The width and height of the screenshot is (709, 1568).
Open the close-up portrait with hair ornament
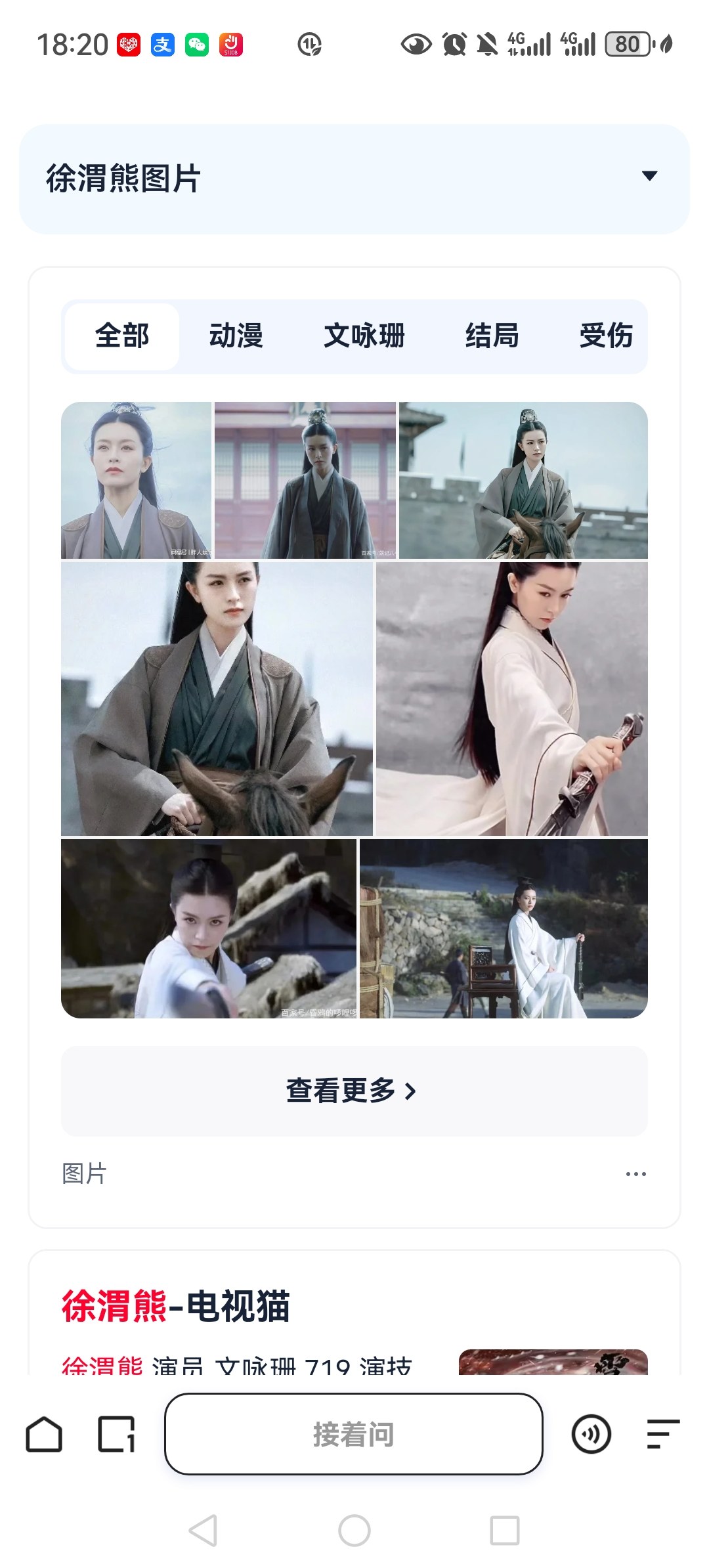click(x=136, y=480)
